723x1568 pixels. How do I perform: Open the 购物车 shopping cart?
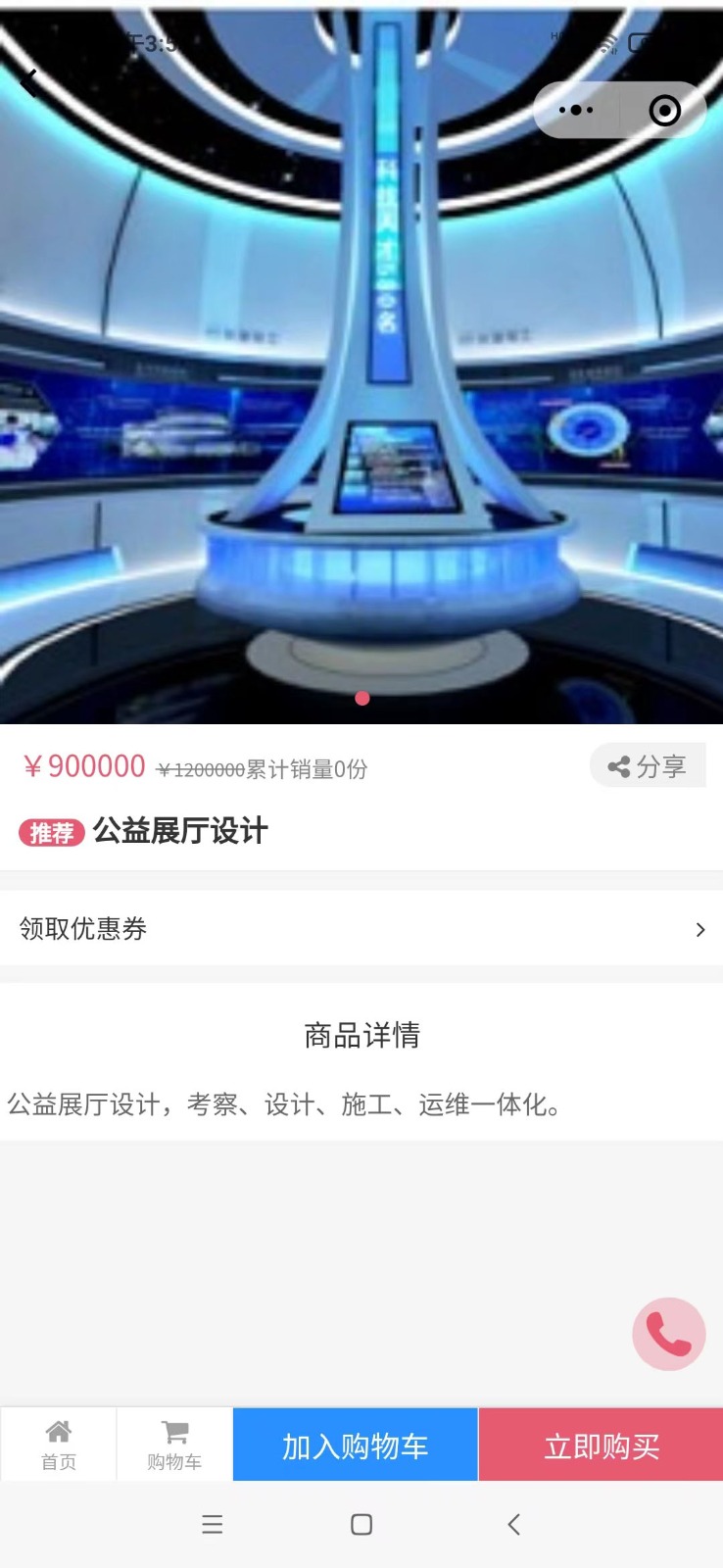174,1445
